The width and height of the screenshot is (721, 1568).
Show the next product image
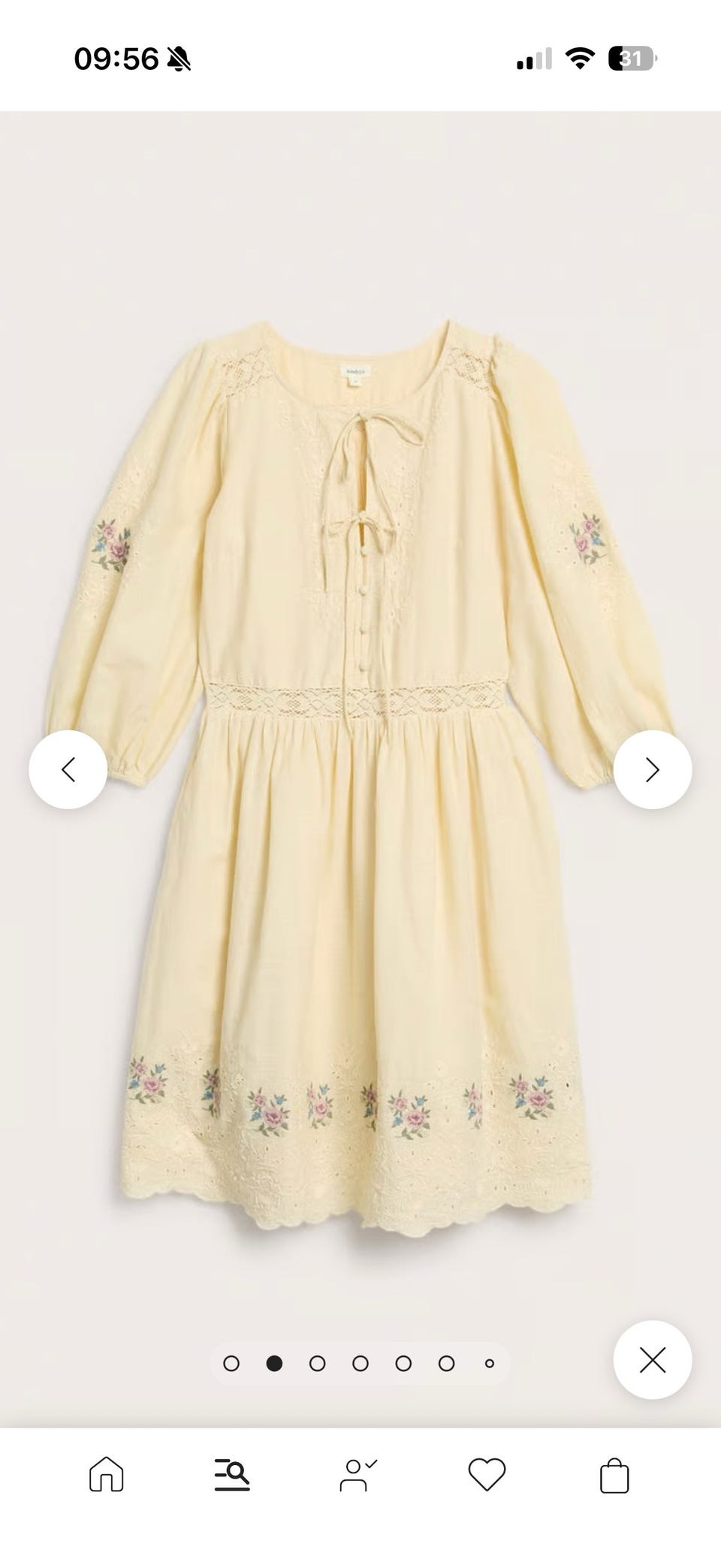(653, 769)
